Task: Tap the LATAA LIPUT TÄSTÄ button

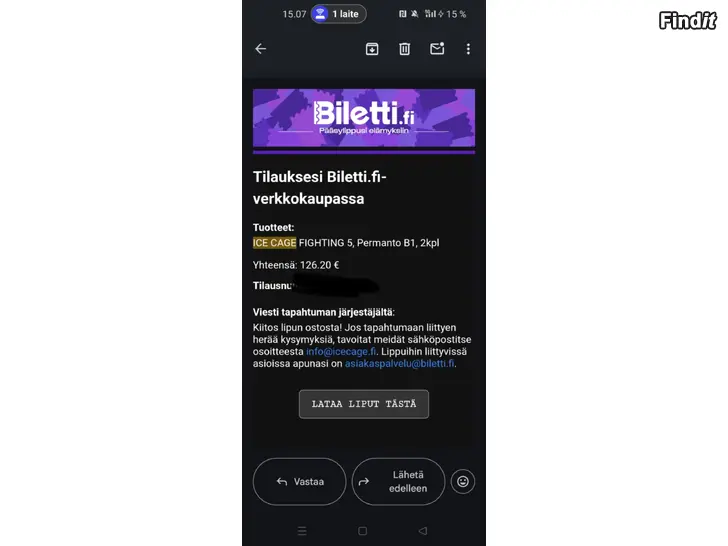Action: coord(363,404)
